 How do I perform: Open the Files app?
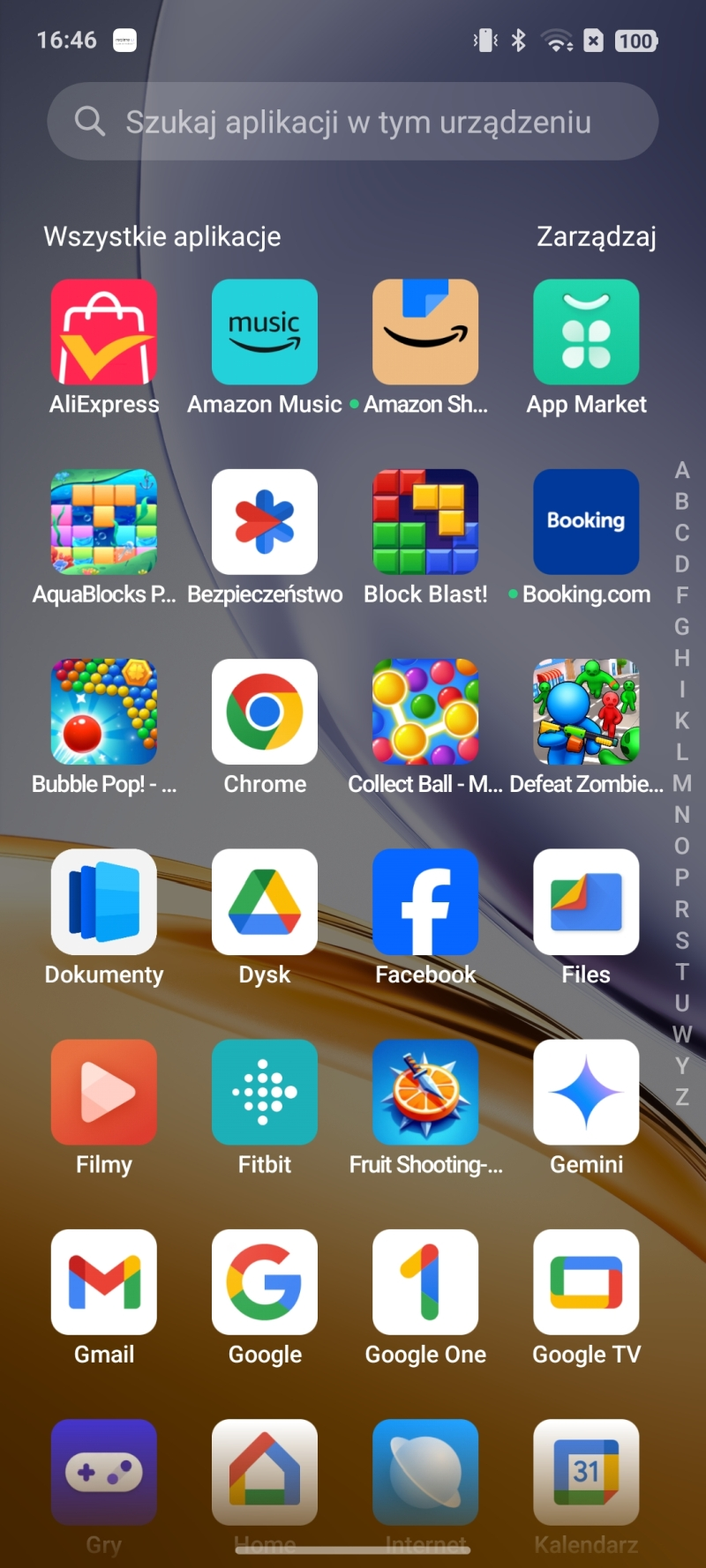click(586, 902)
